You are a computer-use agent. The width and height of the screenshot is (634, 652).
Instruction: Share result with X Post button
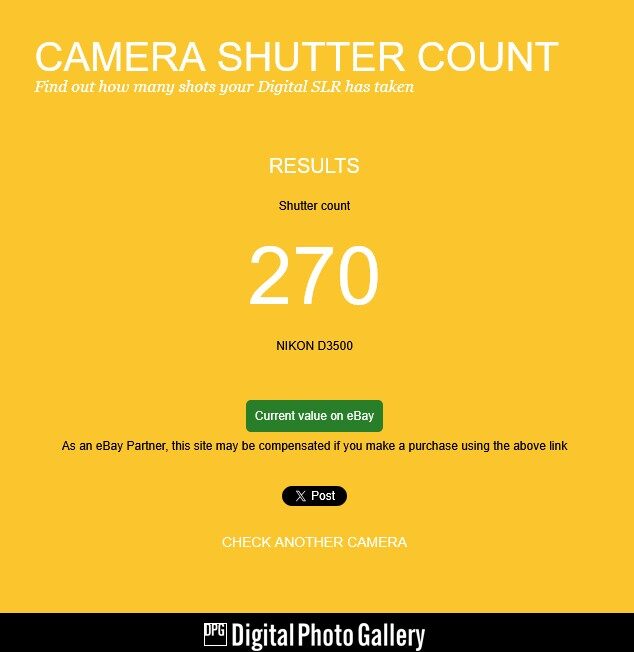(x=314, y=496)
